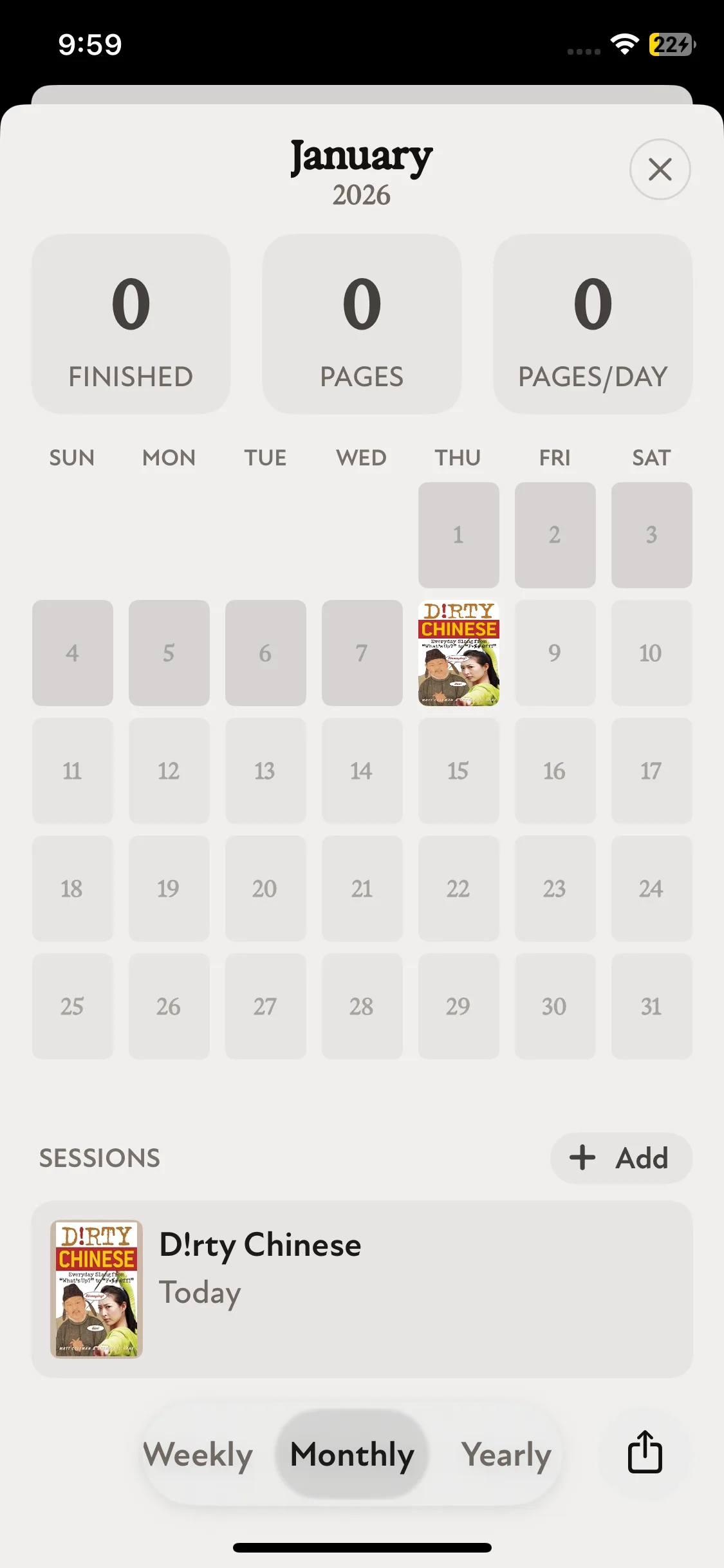Select January 1 on the calendar
Image resolution: width=724 pixels, height=1568 pixels.
pyautogui.click(x=458, y=535)
